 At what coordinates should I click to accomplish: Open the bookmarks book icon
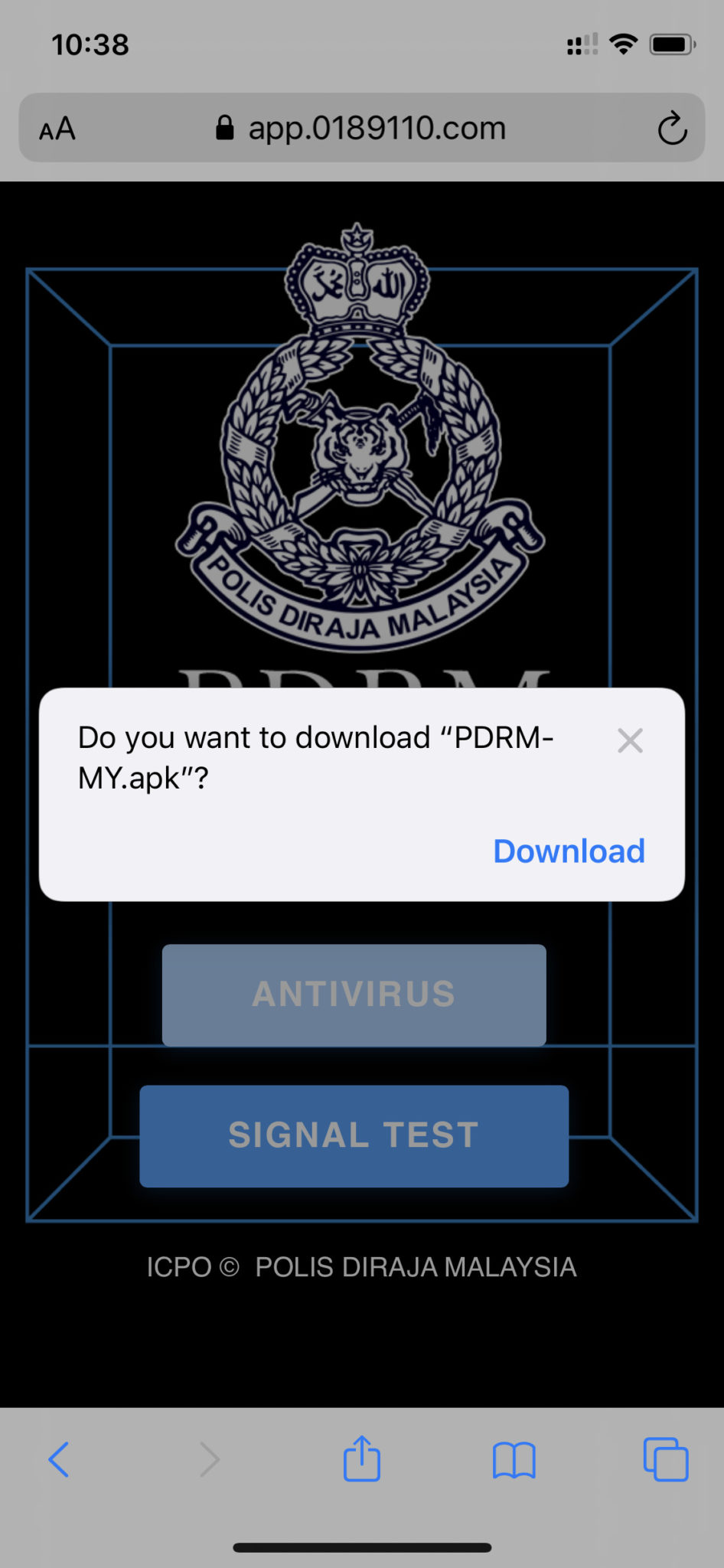[514, 1459]
